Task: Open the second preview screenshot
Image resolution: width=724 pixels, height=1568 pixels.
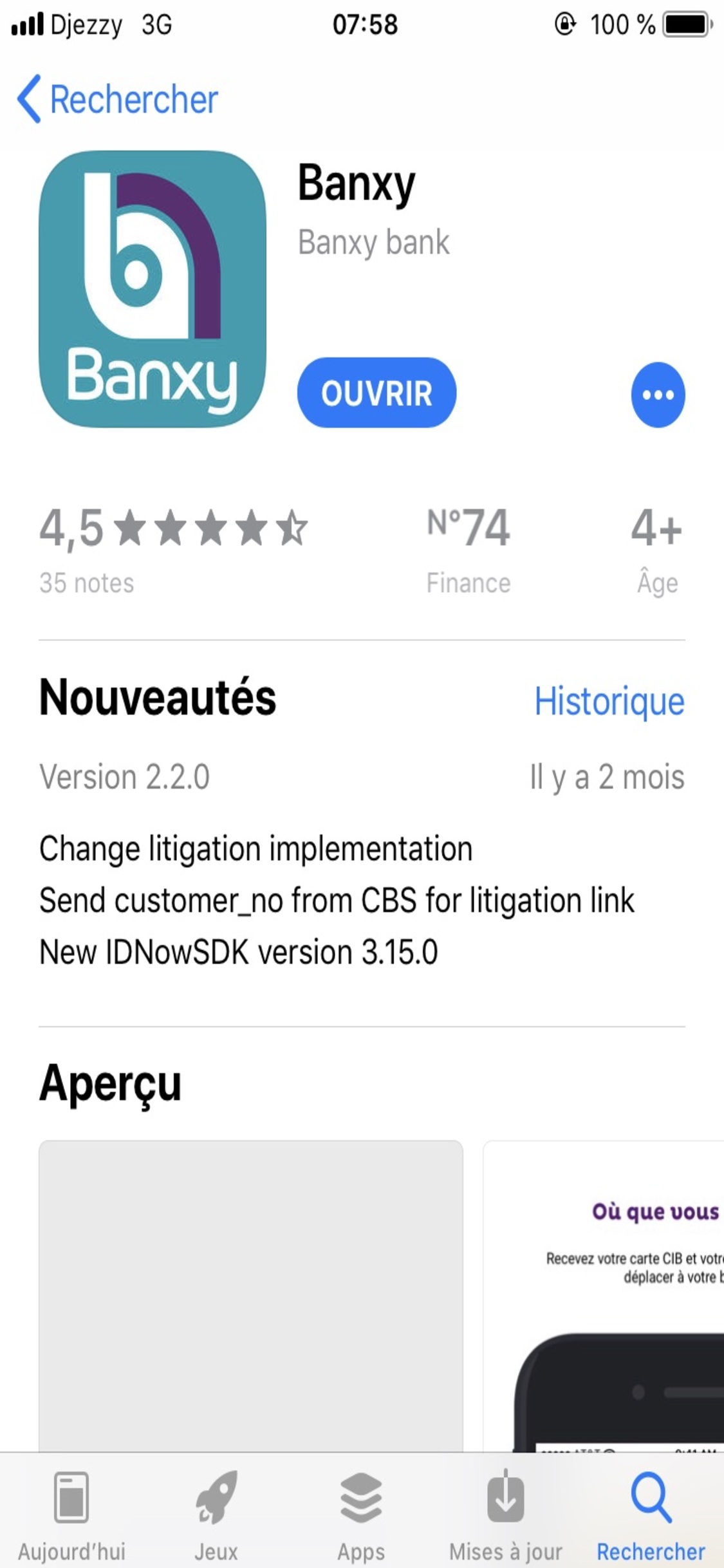Action: point(605,1294)
